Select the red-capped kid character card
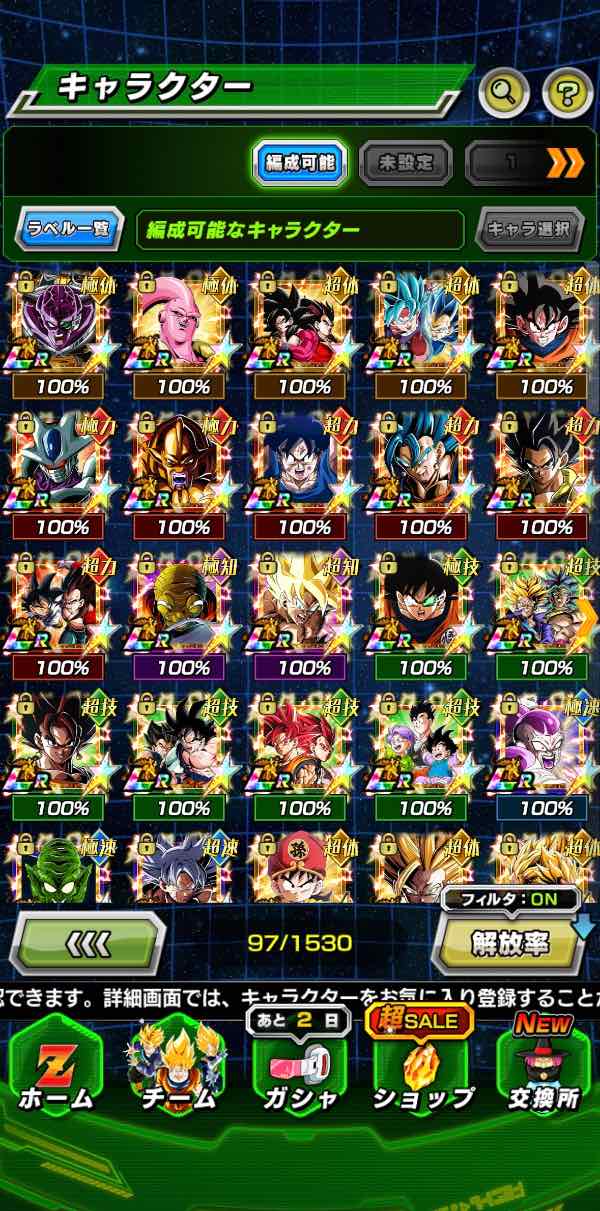 (x=303, y=868)
